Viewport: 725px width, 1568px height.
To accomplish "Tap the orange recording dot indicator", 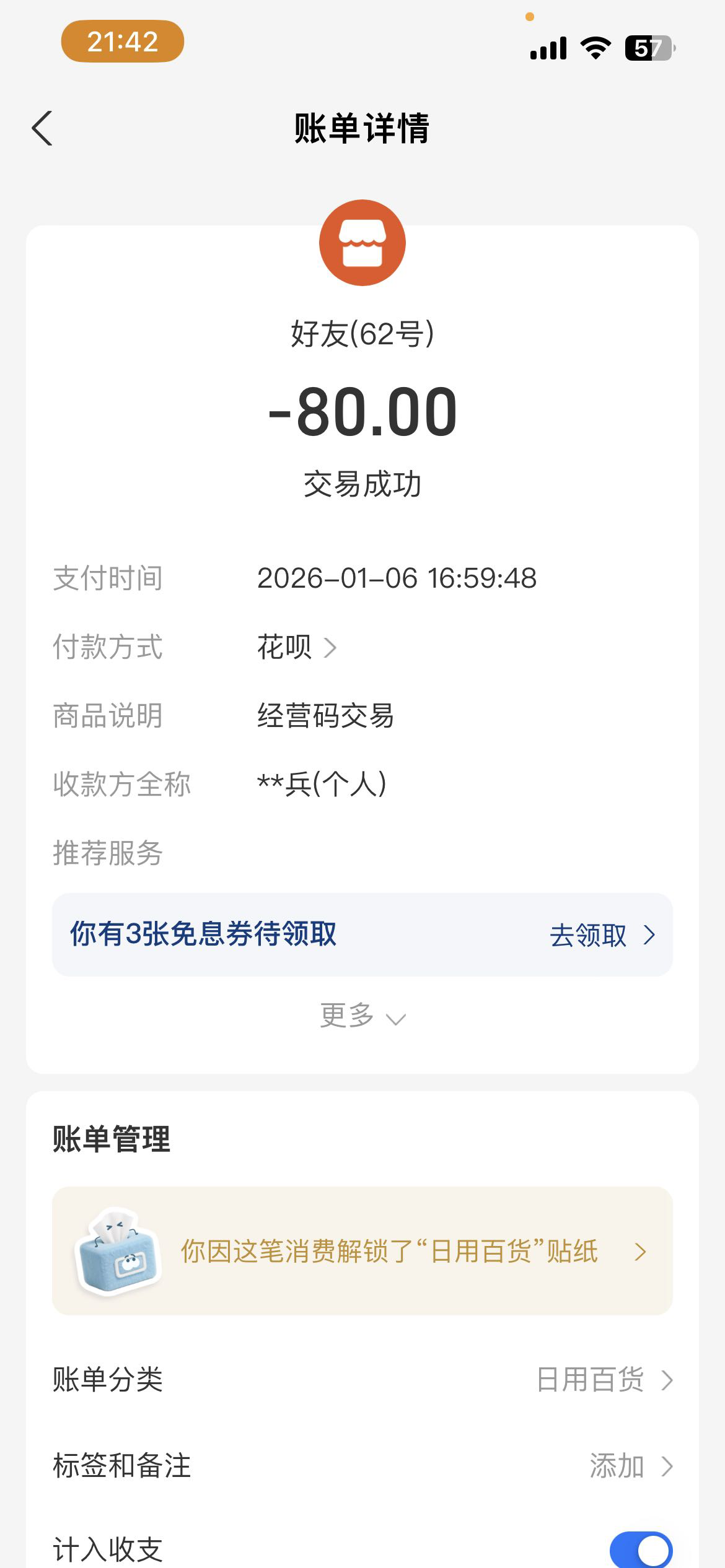I will (529, 17).
